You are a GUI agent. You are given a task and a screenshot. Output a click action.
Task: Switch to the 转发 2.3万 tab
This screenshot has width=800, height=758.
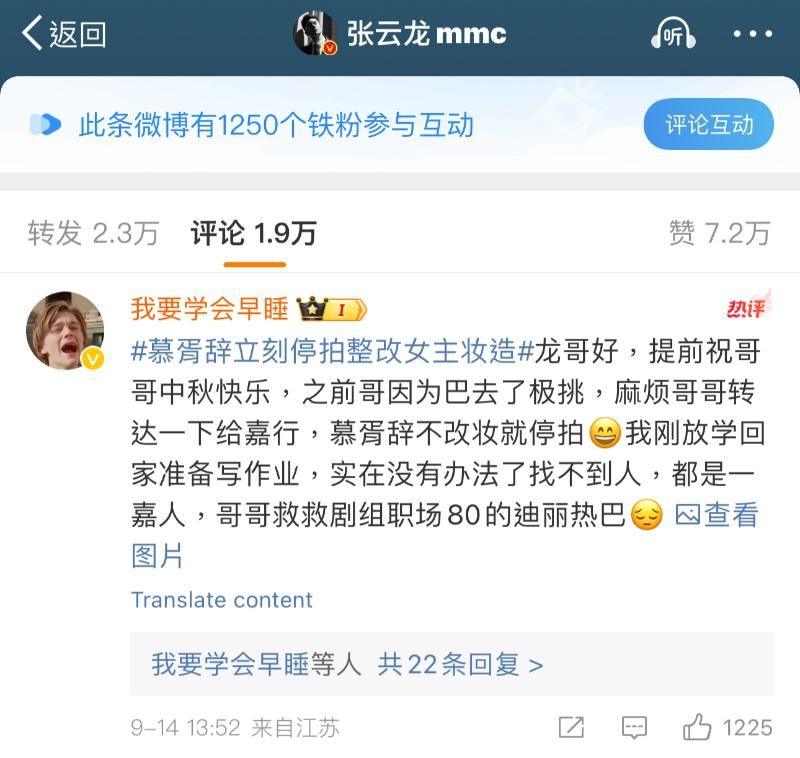[x=93, y=233]
